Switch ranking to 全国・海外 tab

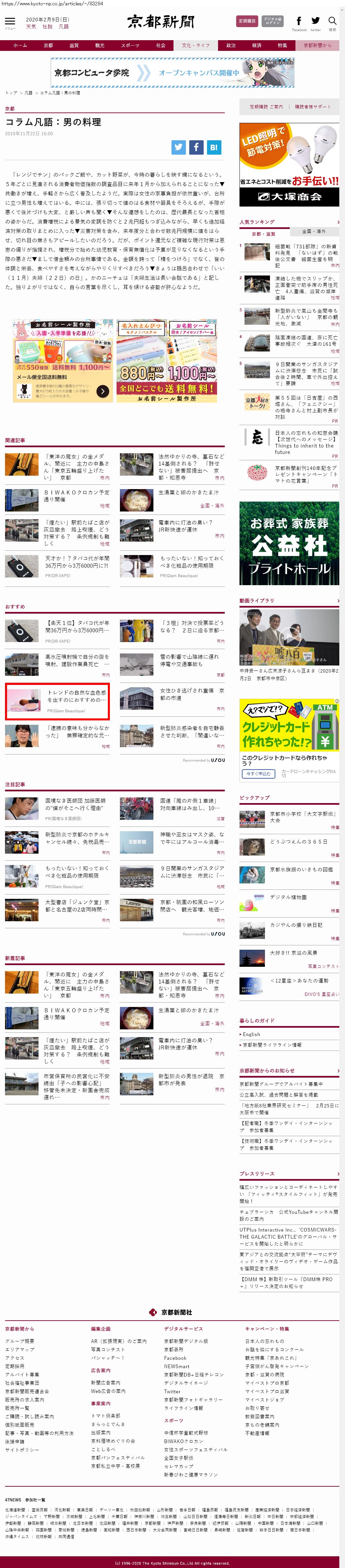[314, 231]
